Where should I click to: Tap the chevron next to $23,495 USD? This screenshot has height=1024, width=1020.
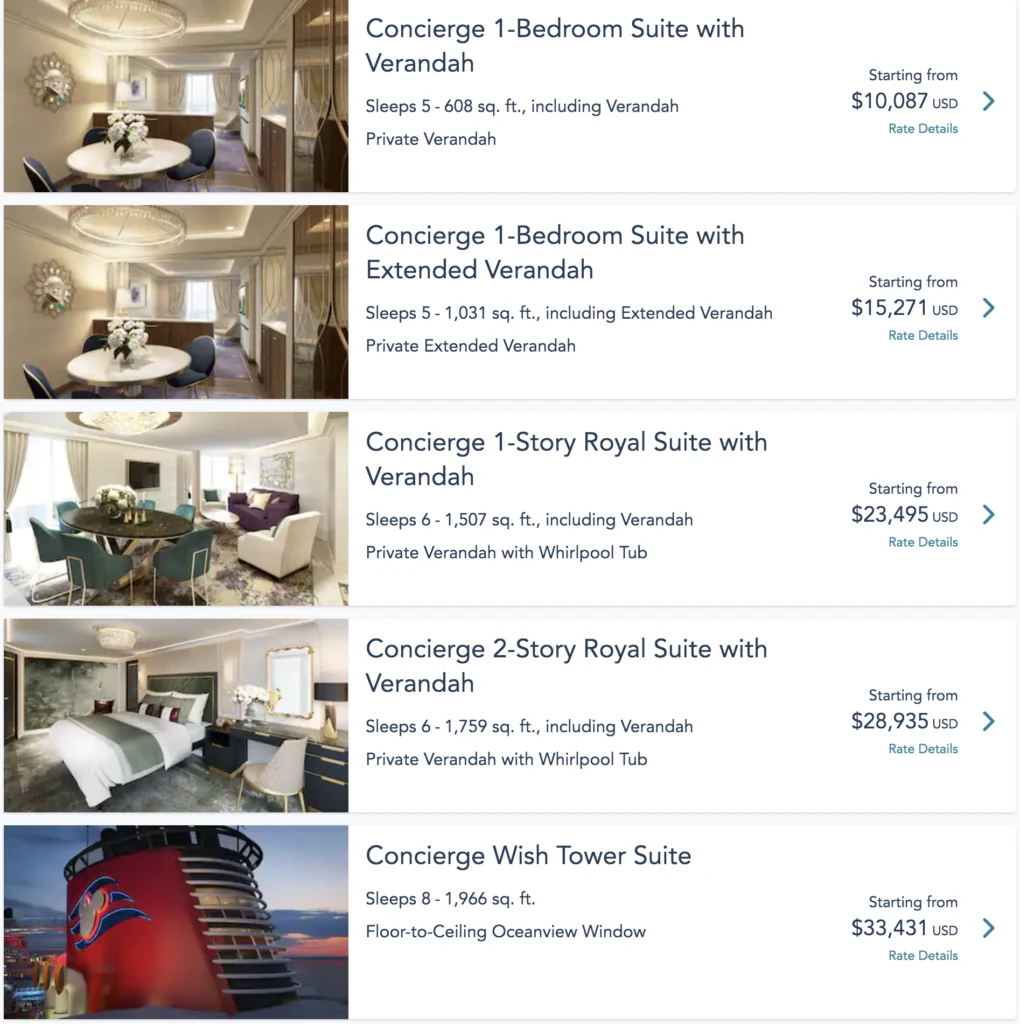[x=988, y=515]
